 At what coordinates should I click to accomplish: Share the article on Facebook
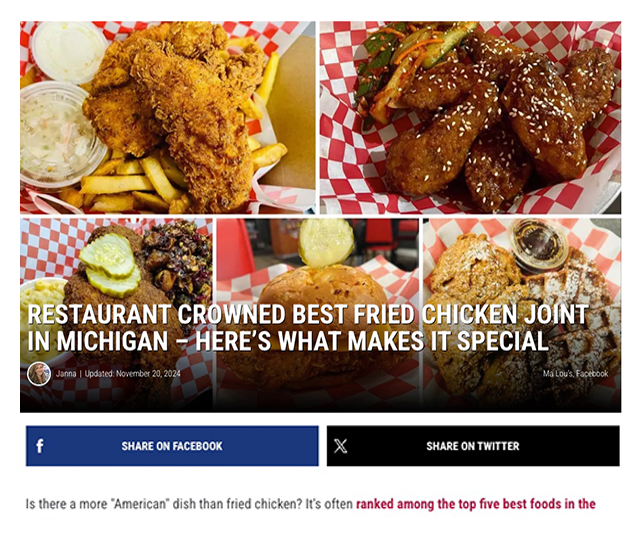(x=172, y=446)
